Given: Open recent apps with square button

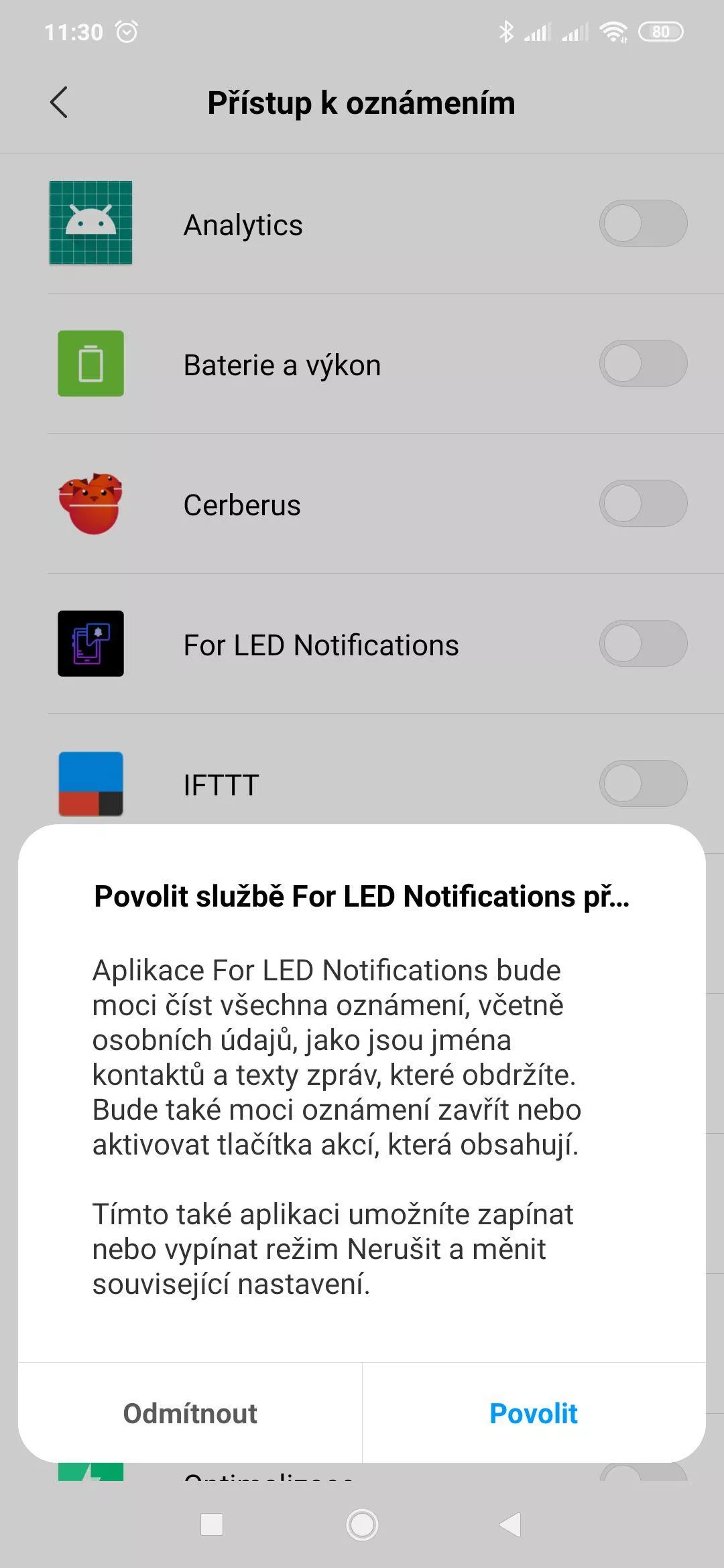Looking at the screenshot, I should click(212, 1524).
